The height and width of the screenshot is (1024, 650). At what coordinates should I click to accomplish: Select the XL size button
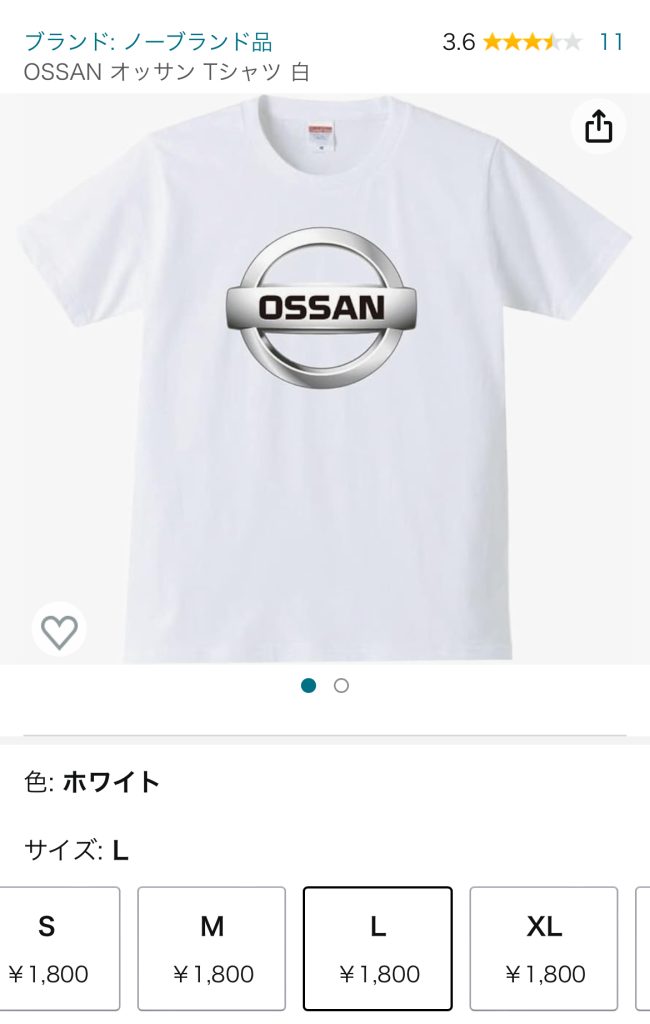[x=544, y=948]
